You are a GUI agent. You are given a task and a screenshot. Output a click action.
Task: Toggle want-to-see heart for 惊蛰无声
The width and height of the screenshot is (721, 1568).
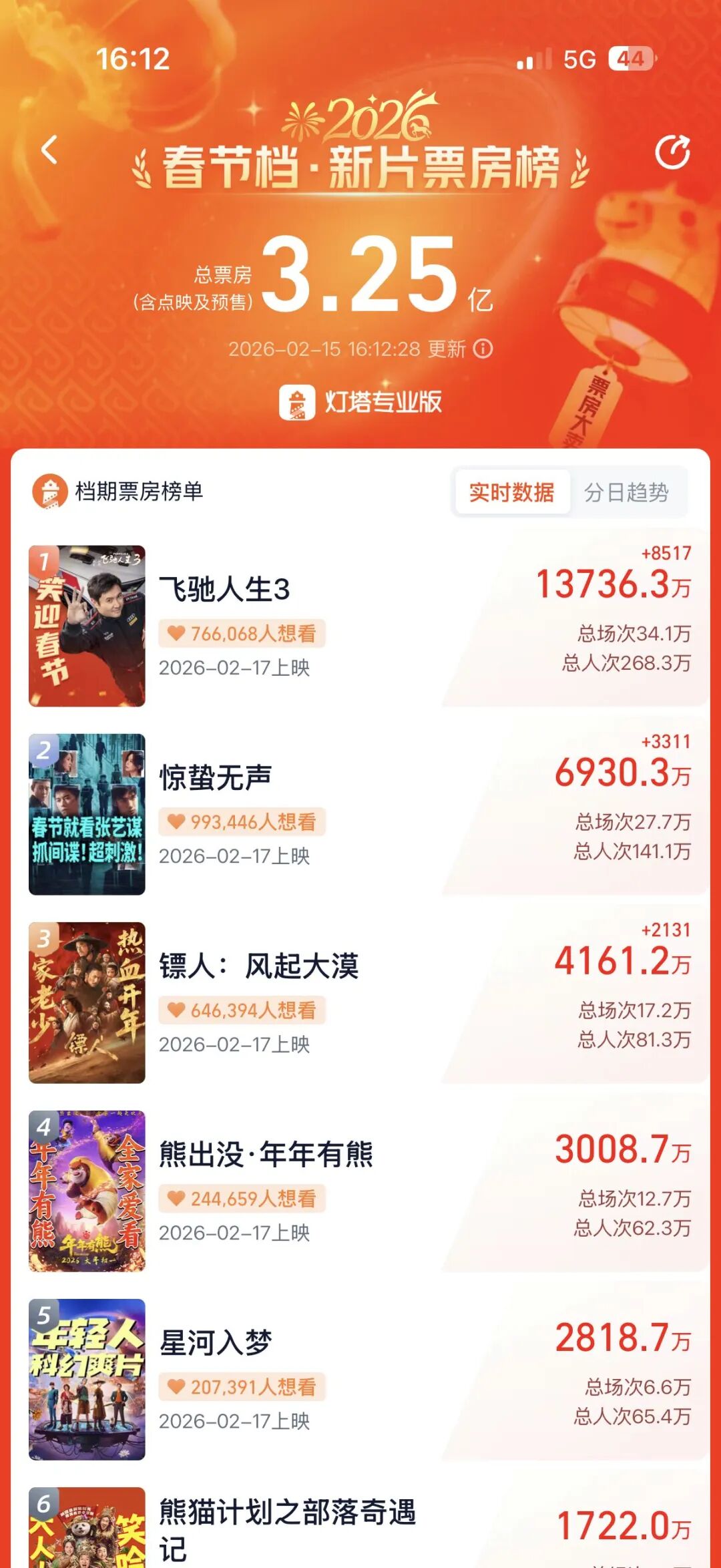tap(177, 821)
